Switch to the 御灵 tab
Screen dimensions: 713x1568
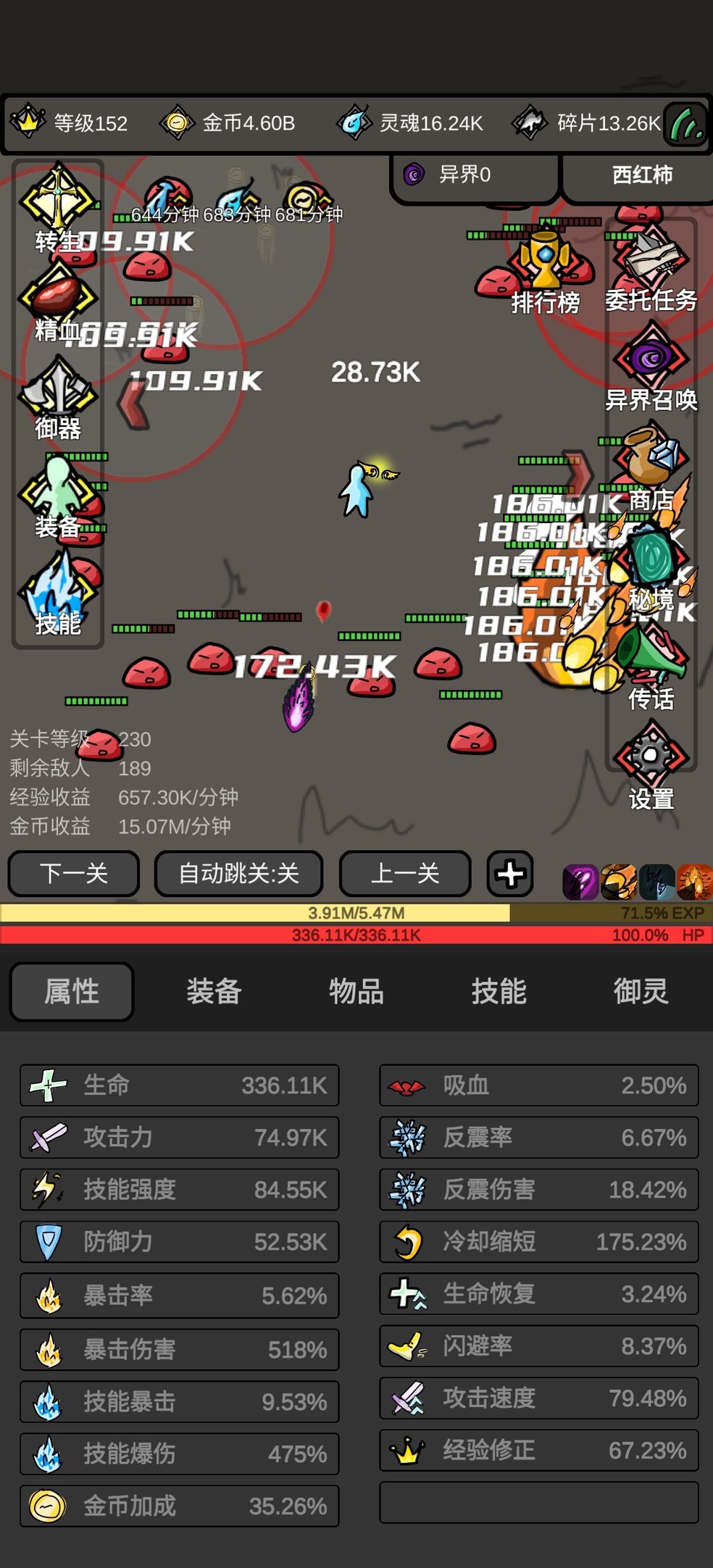point(641,991)
